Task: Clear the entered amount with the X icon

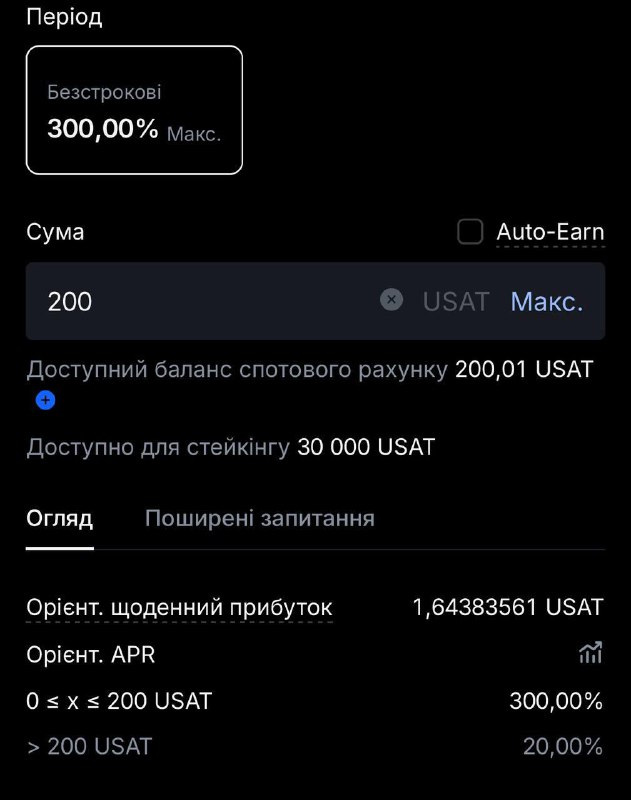Action: 391,300
